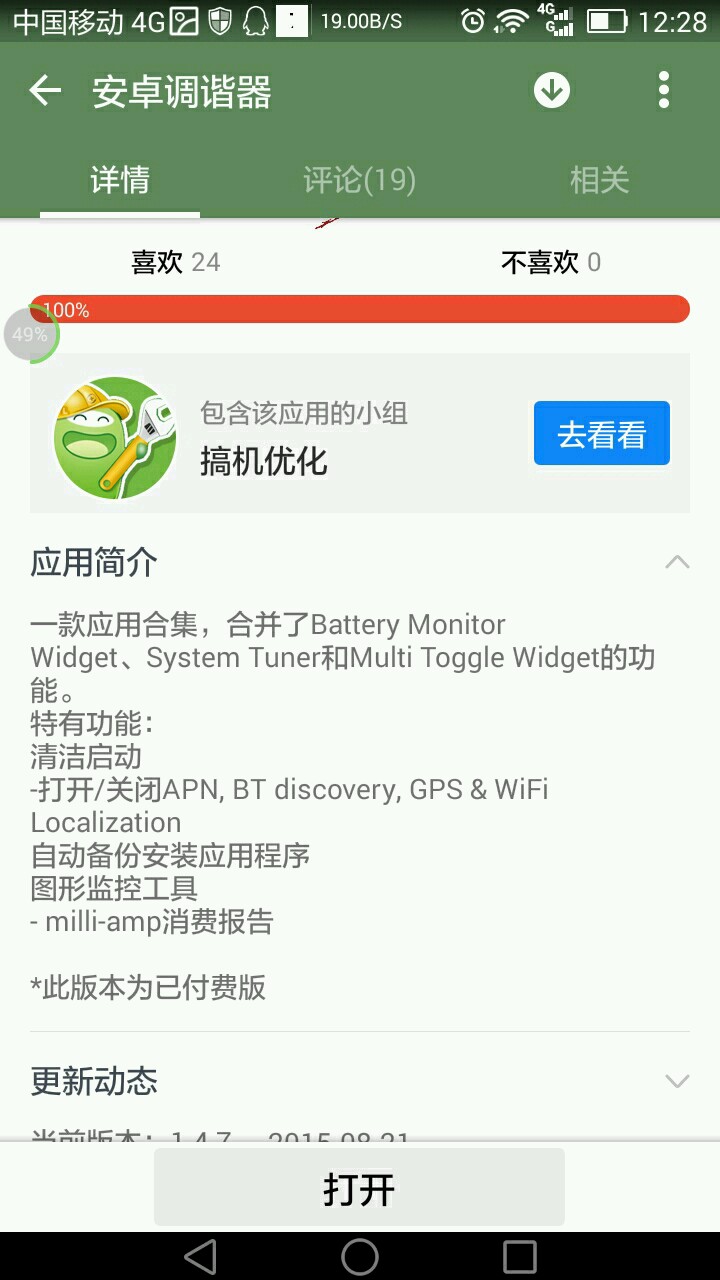Screen dimensions: 720x1280
Task: Collapse the 应用简介 section
Action: tap(677, 562)
